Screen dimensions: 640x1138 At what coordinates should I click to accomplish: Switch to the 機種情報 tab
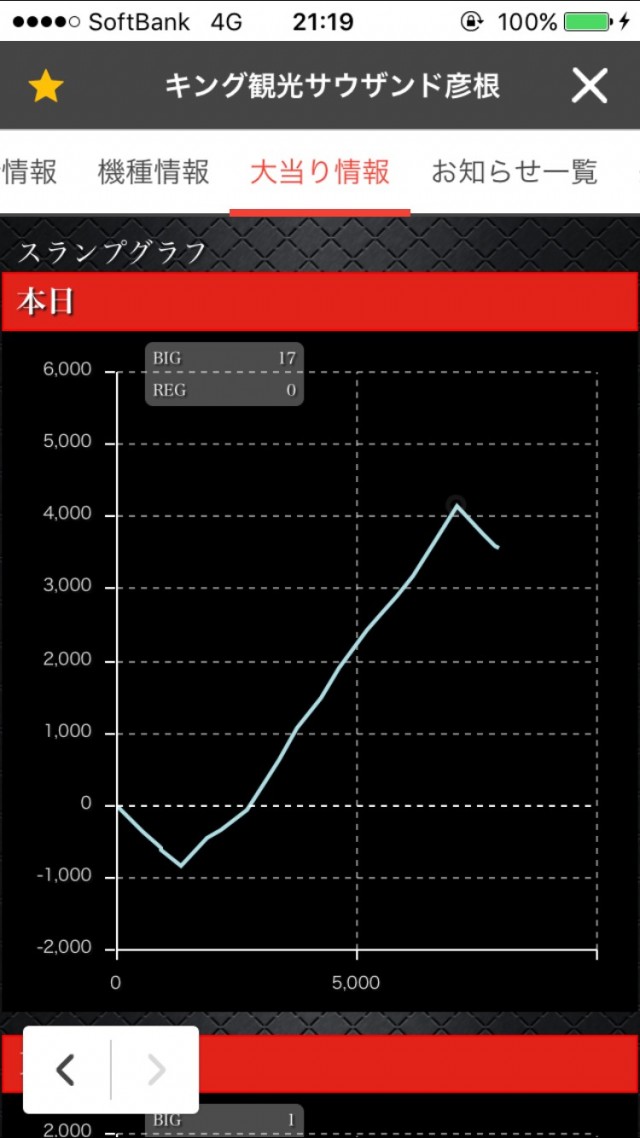153,172
